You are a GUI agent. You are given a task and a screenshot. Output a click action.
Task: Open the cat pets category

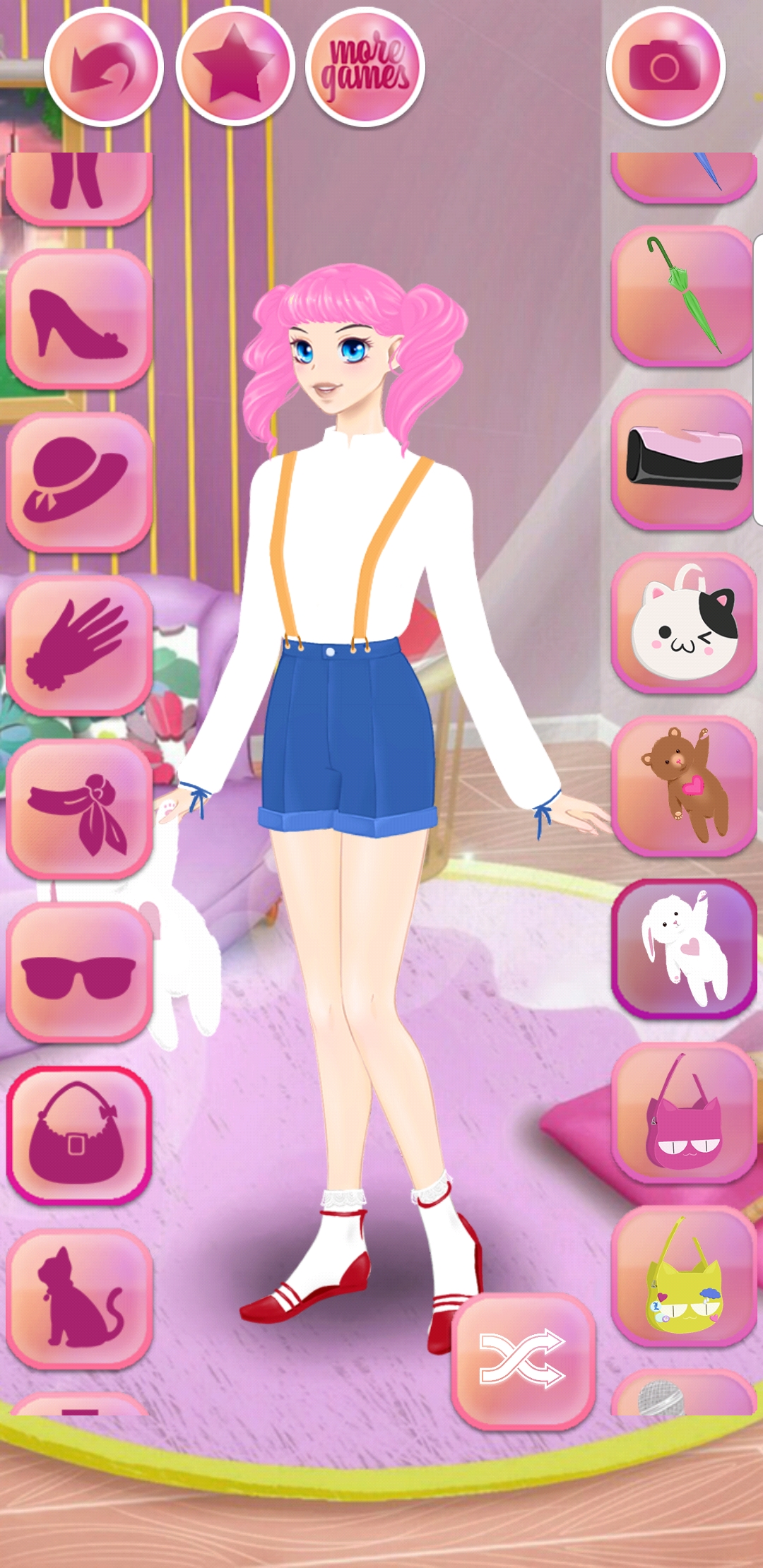tap(79, 1299)
